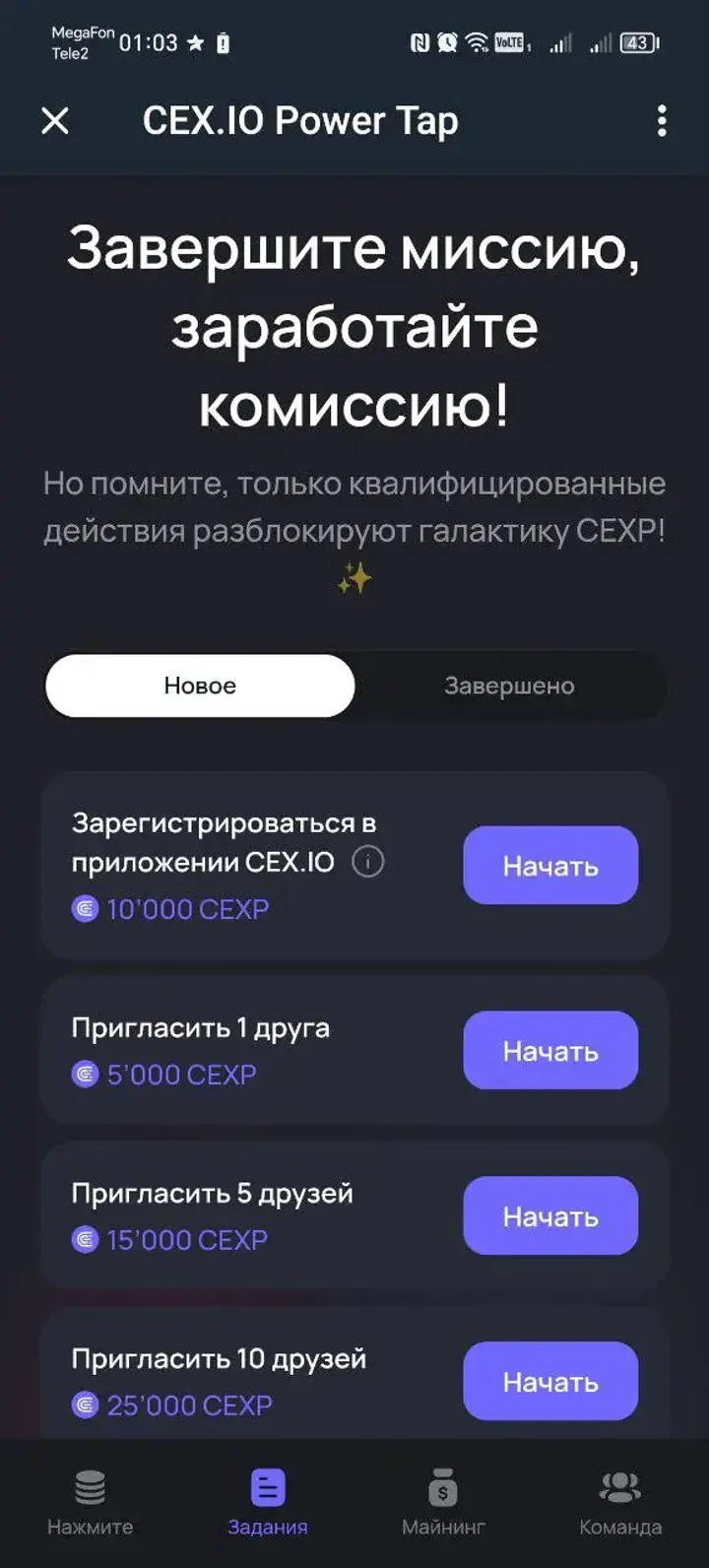Switch to the Завершено tab

click(508, 686)
